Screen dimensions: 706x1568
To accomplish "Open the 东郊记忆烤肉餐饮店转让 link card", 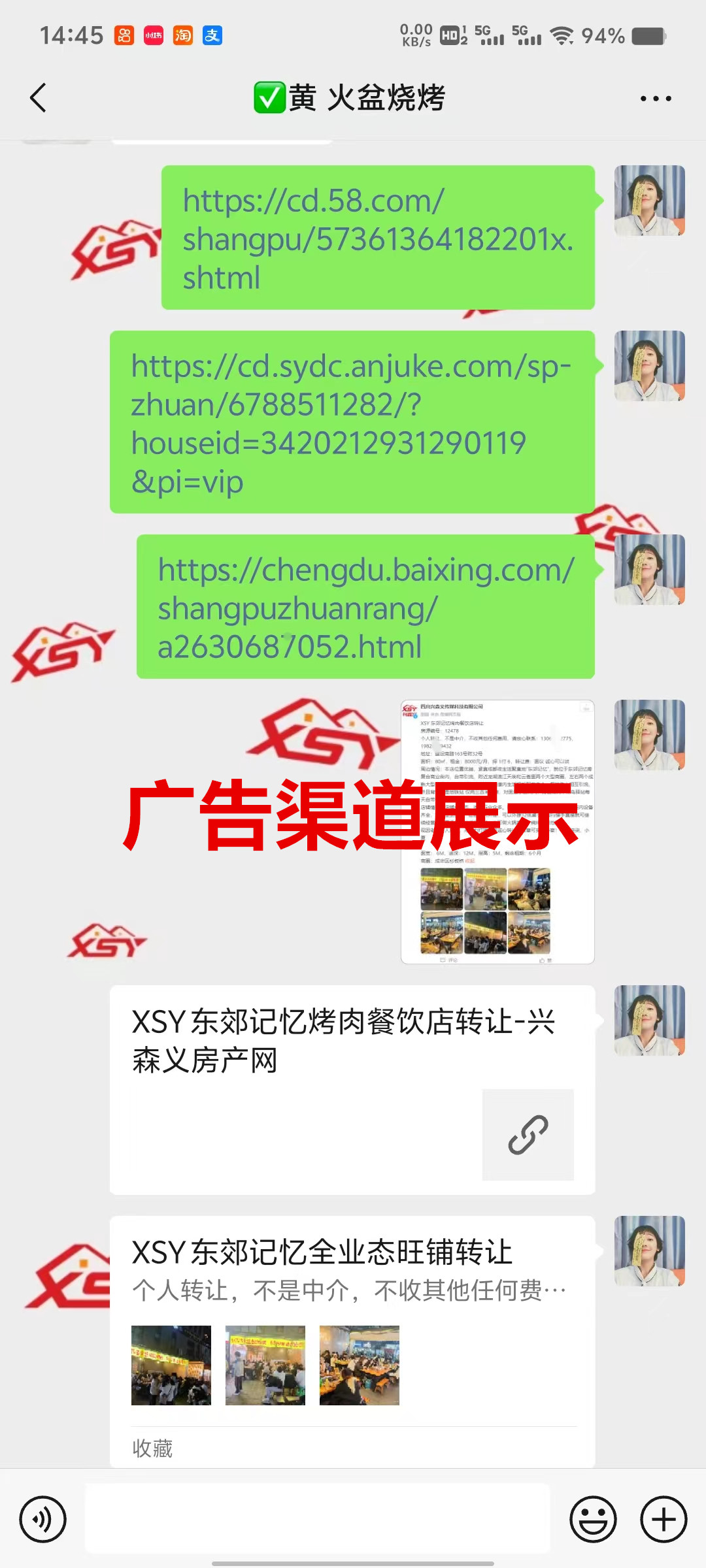I will [352, 1090].
